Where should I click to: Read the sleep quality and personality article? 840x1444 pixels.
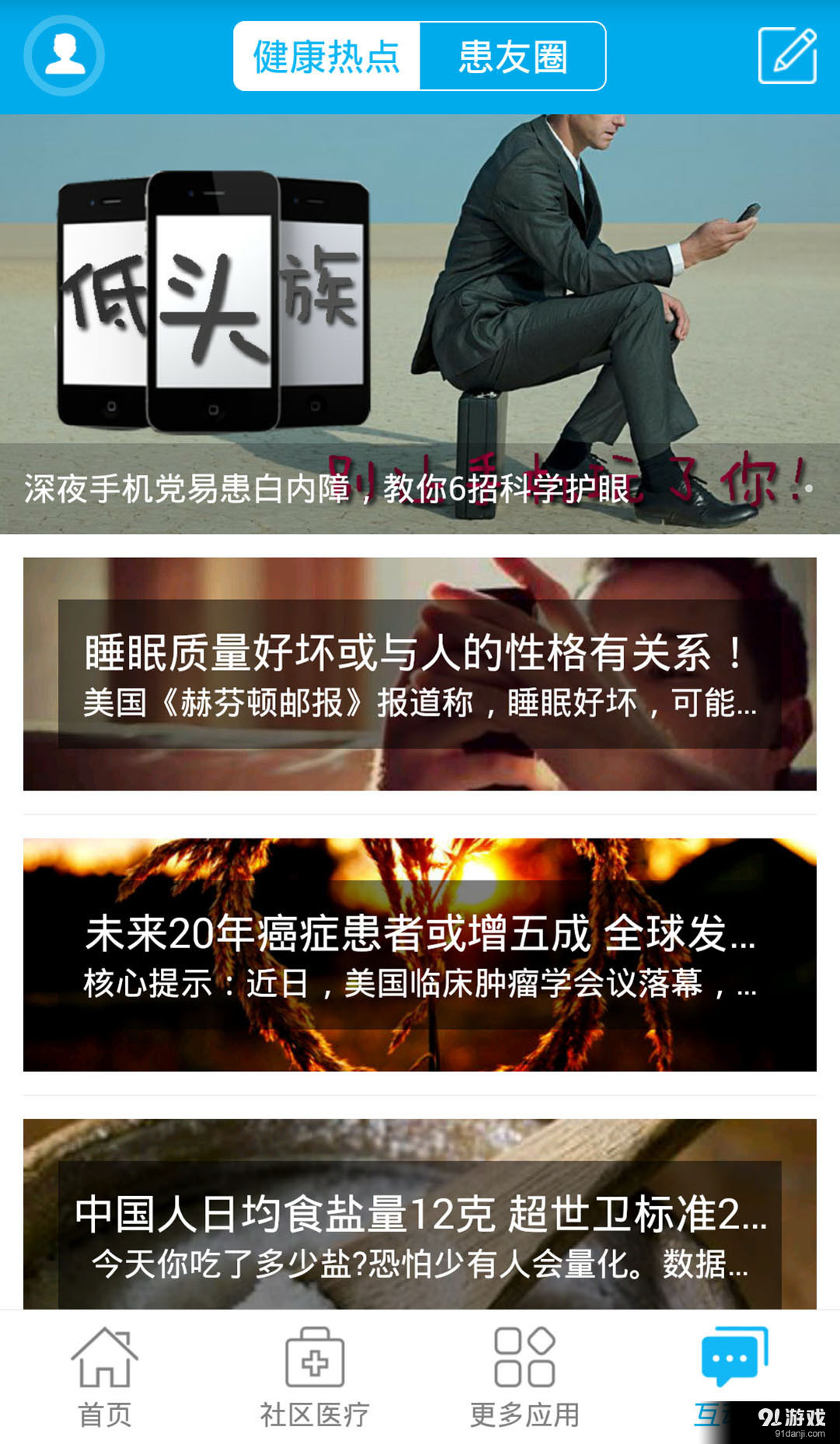point(420,676)
